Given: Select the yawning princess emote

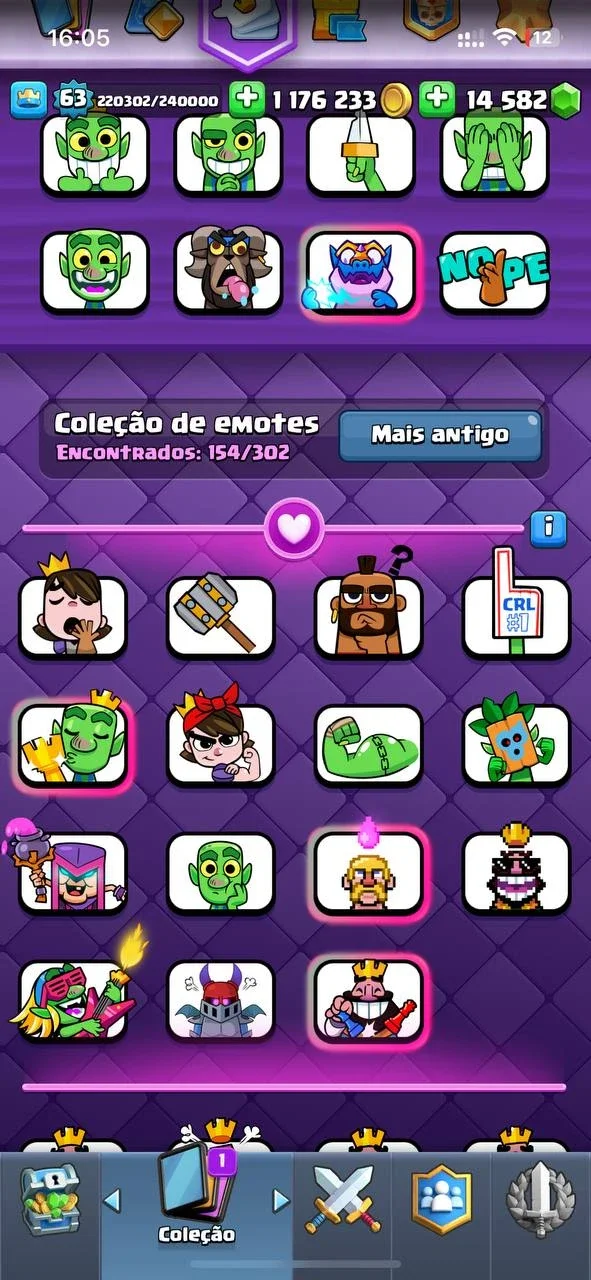Looking at the screenshot, I should [73, 611].
